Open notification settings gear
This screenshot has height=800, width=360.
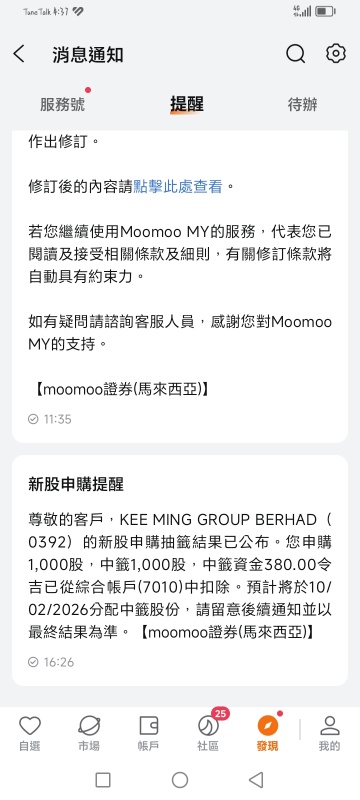click(336, 54)
